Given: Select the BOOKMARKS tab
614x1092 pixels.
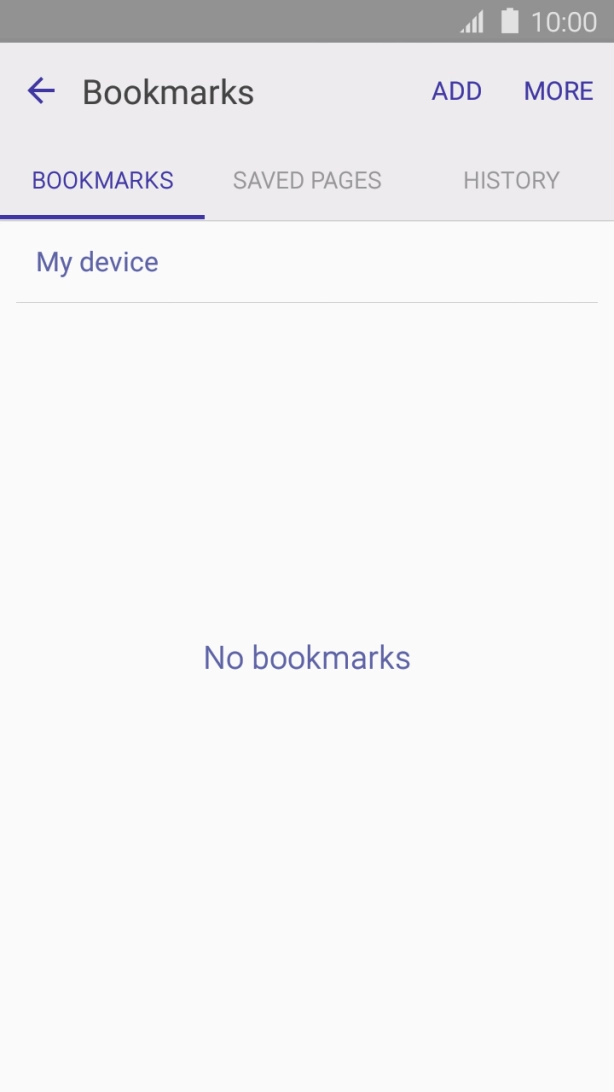Looking at the screenshot, I should click(x=103, y=181).
